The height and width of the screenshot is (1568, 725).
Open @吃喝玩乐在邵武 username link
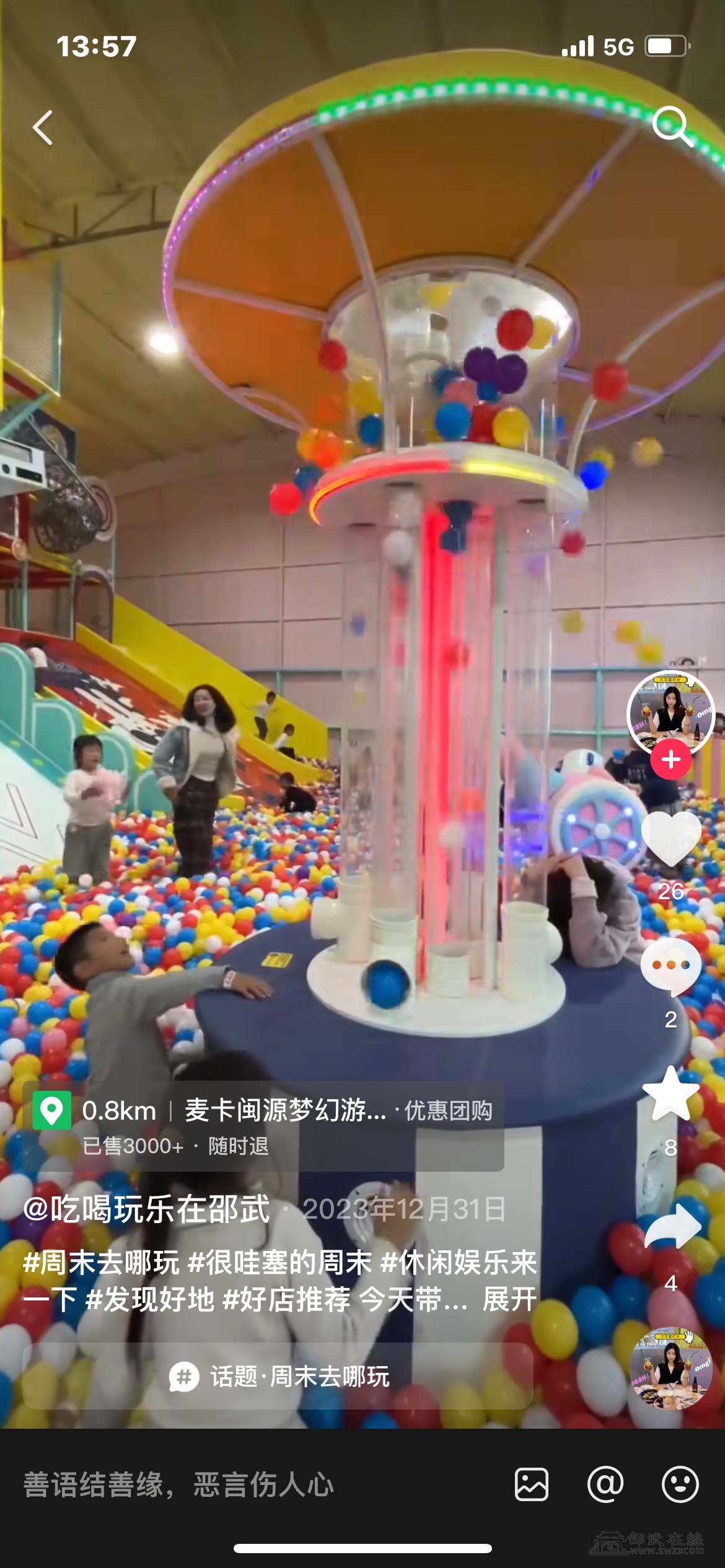pyautogui.click(x=146, y=1209)
